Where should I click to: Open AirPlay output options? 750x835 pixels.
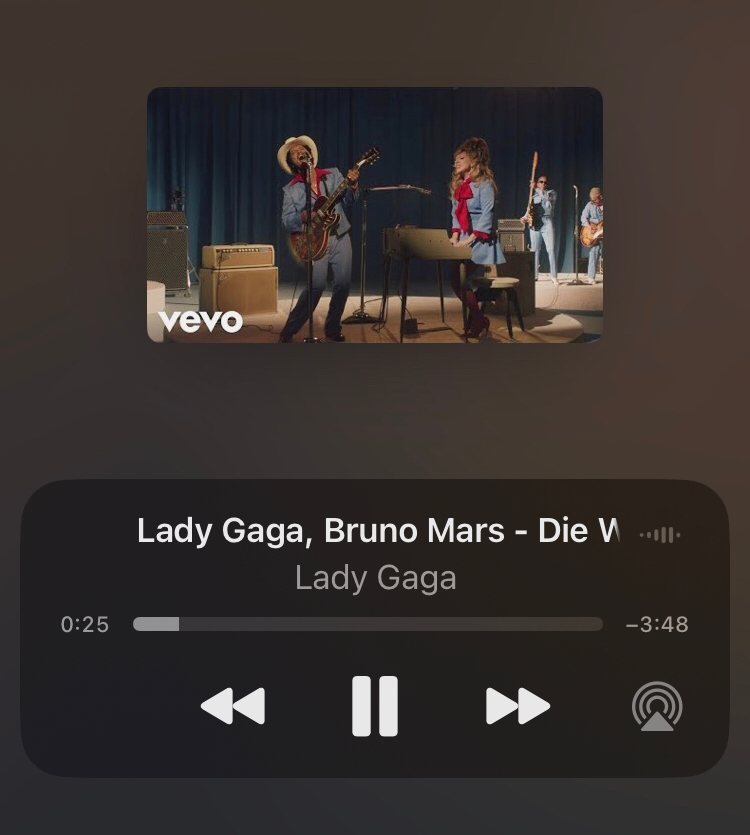(657, 706)
